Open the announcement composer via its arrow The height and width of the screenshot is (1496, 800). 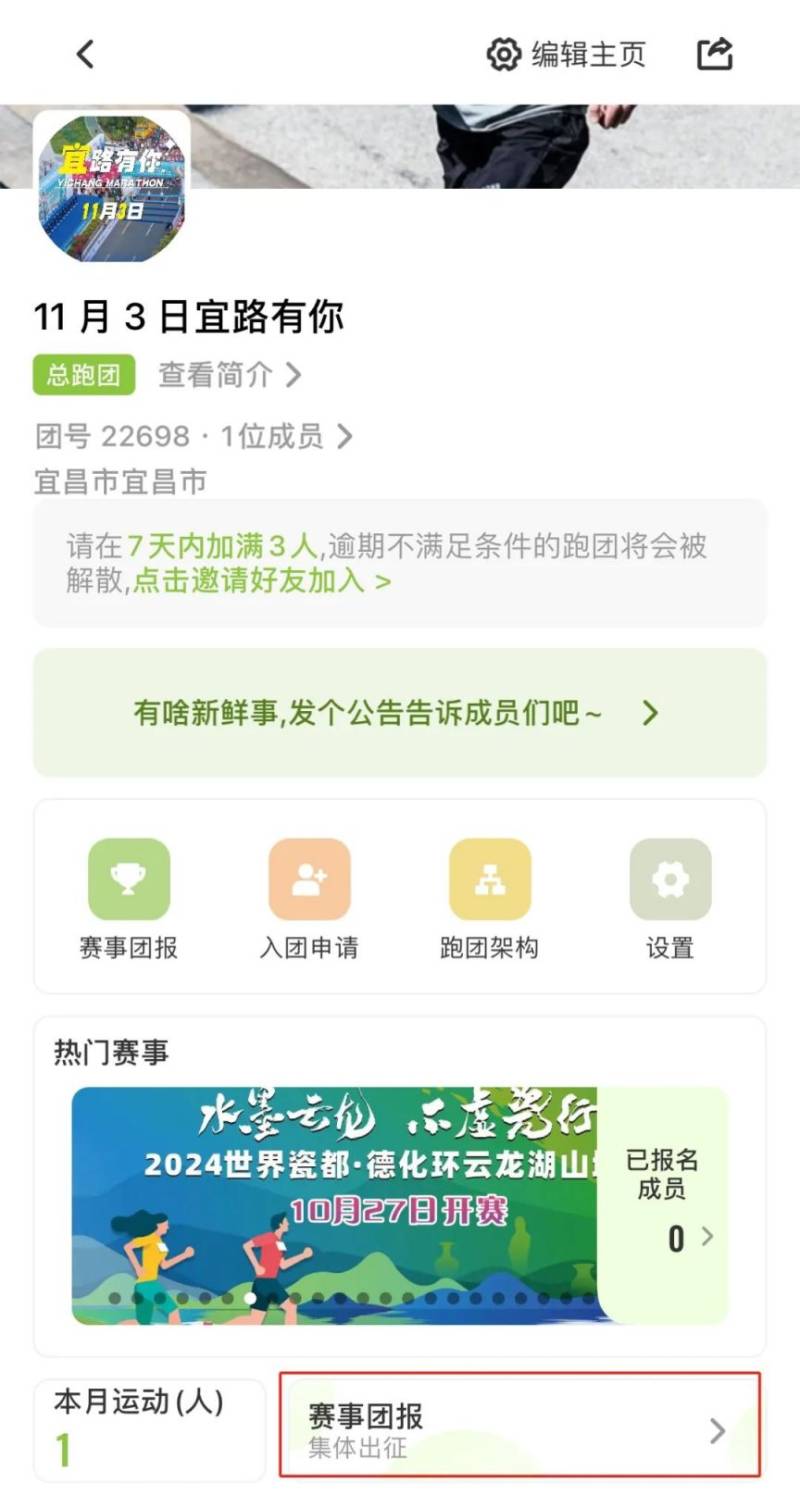pyautogui.click(x=651, y=714)
